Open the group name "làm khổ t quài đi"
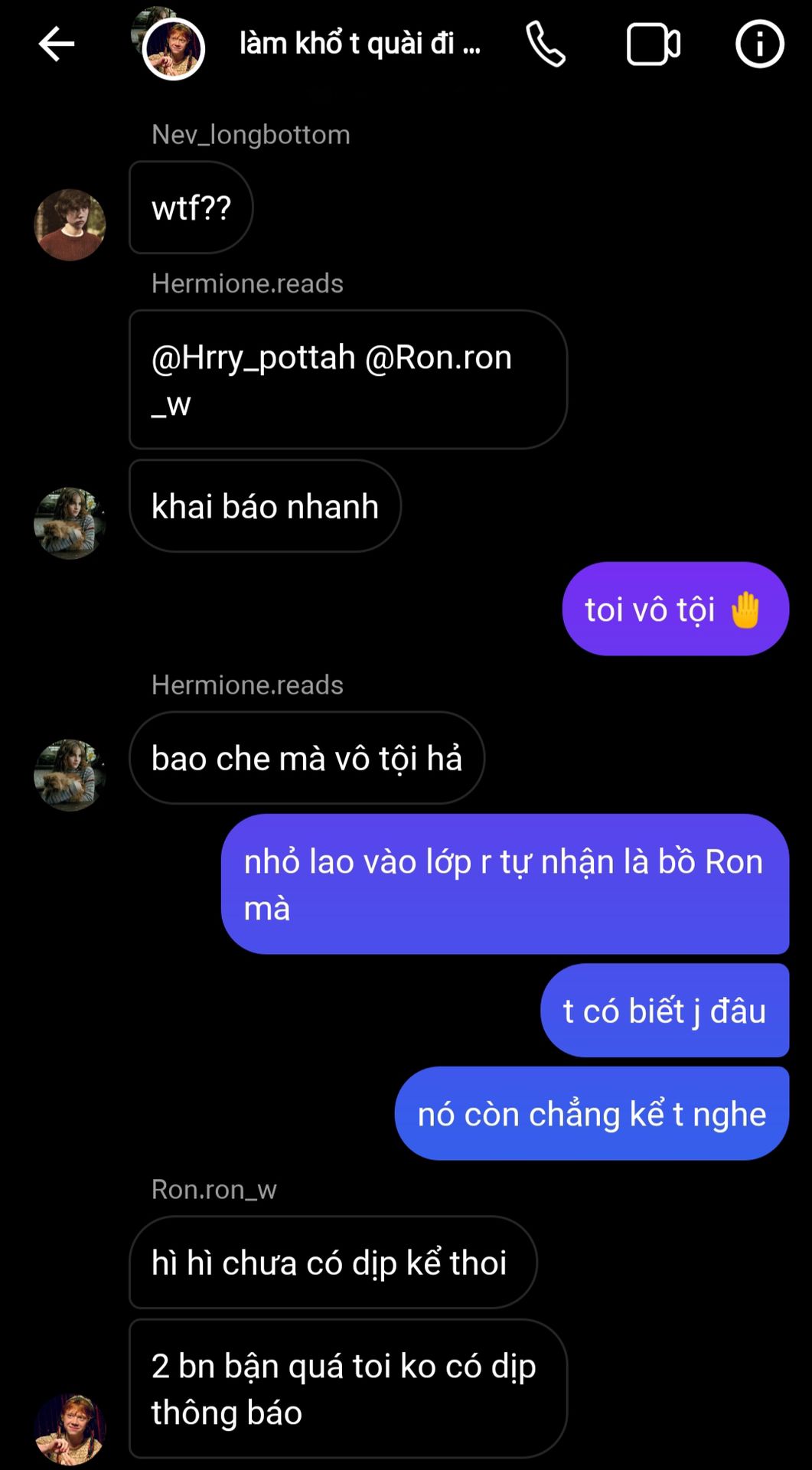Image resolution: width=812 pixels, height=1470 pixels. coord(360,44)
